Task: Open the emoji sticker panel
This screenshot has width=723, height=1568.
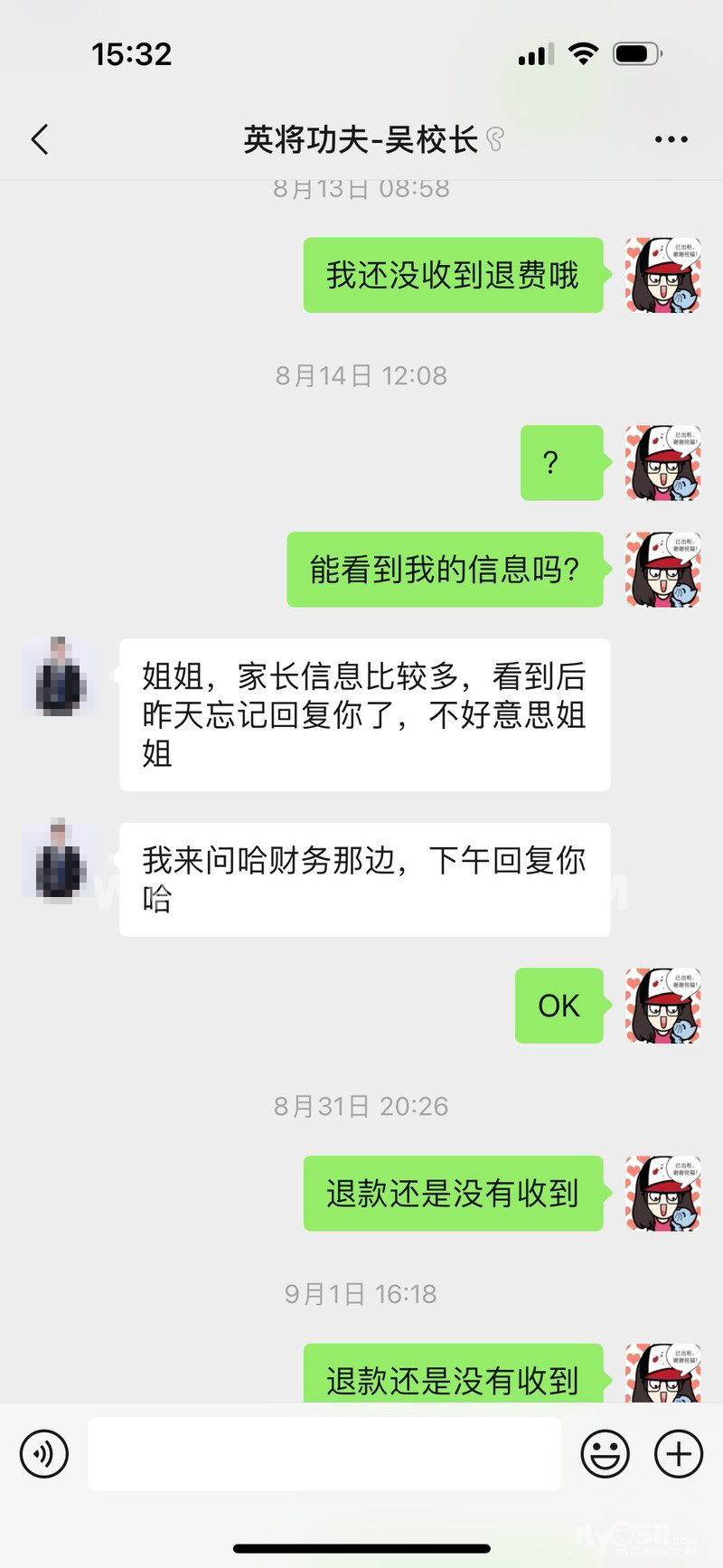Action: (605, 1454)
